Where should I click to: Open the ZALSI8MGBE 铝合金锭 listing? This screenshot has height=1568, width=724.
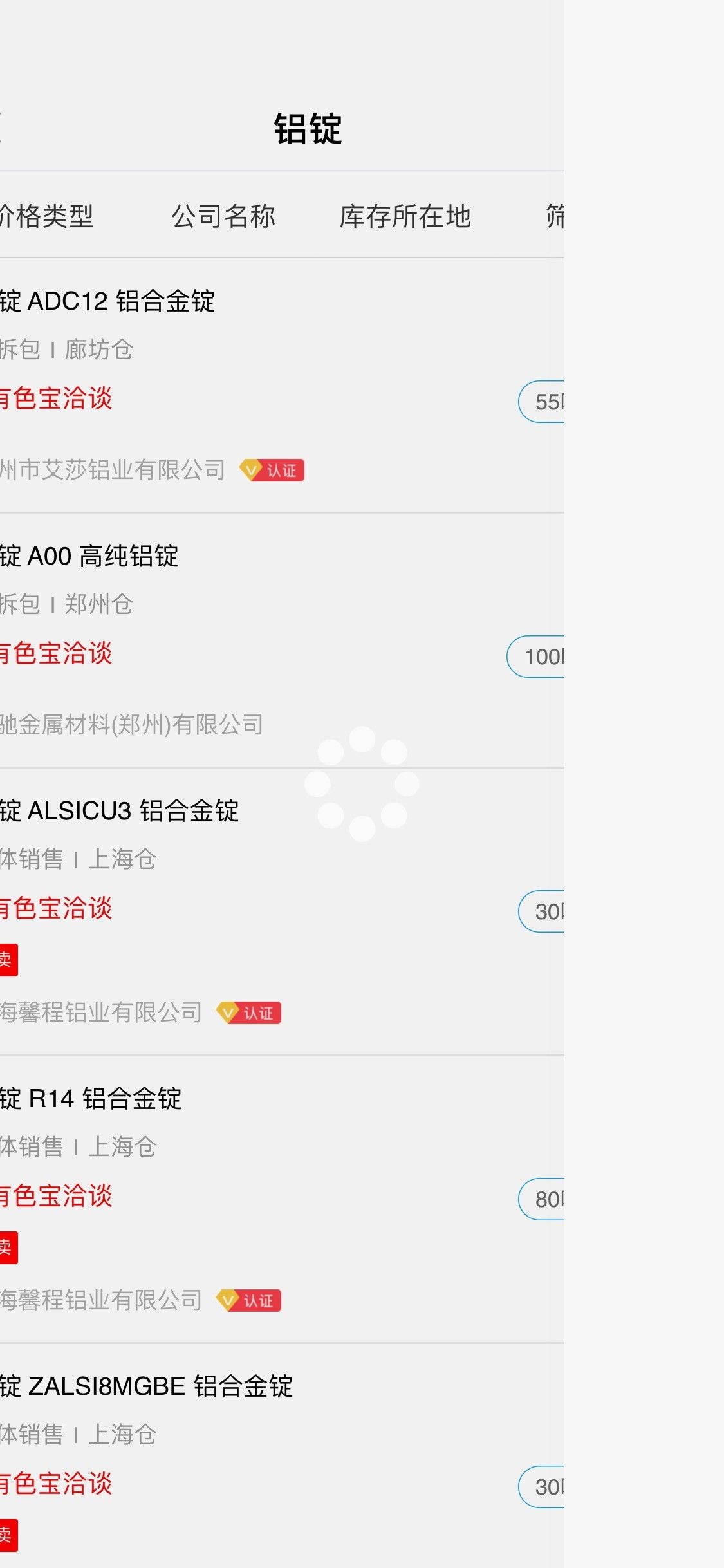coord(282,1456)
